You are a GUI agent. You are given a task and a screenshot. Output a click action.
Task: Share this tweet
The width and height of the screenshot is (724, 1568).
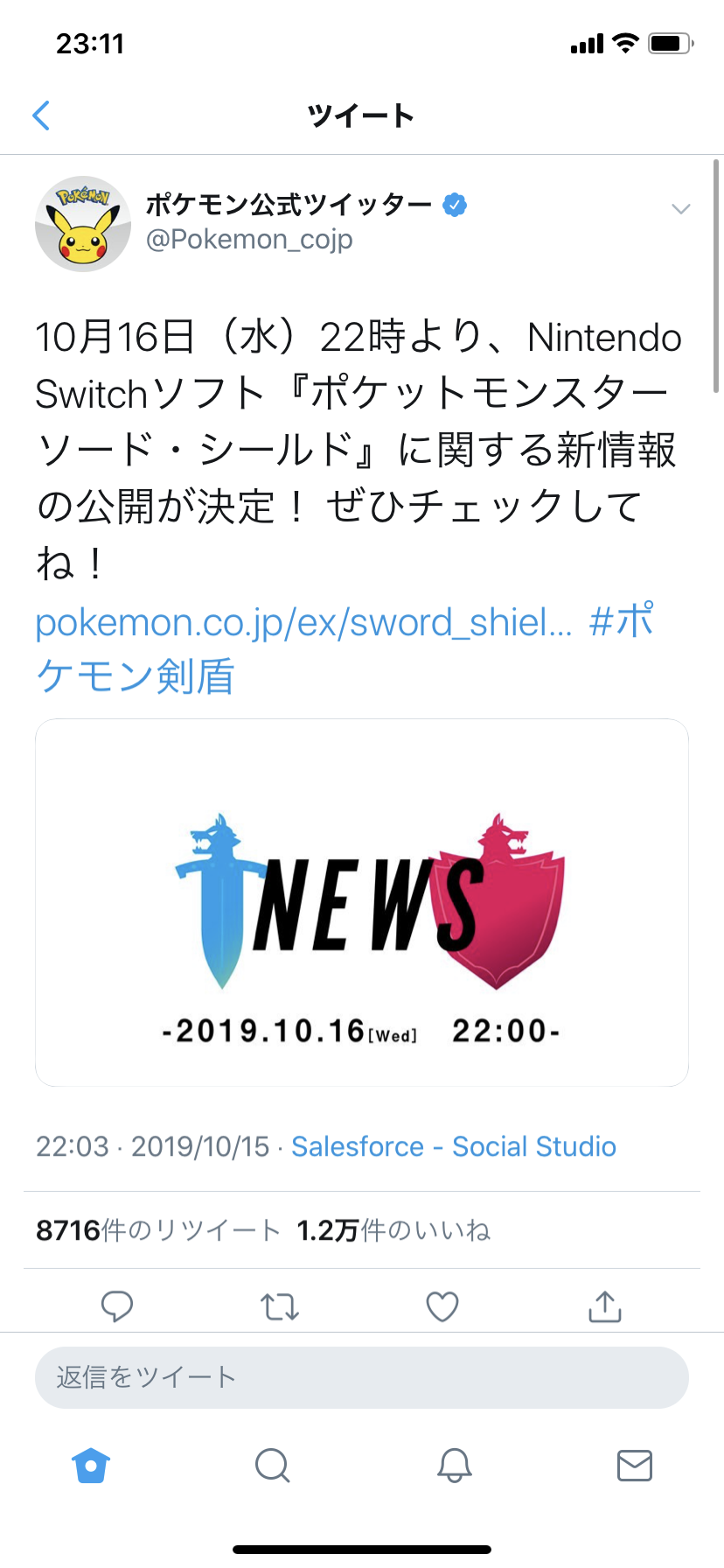605,1306
